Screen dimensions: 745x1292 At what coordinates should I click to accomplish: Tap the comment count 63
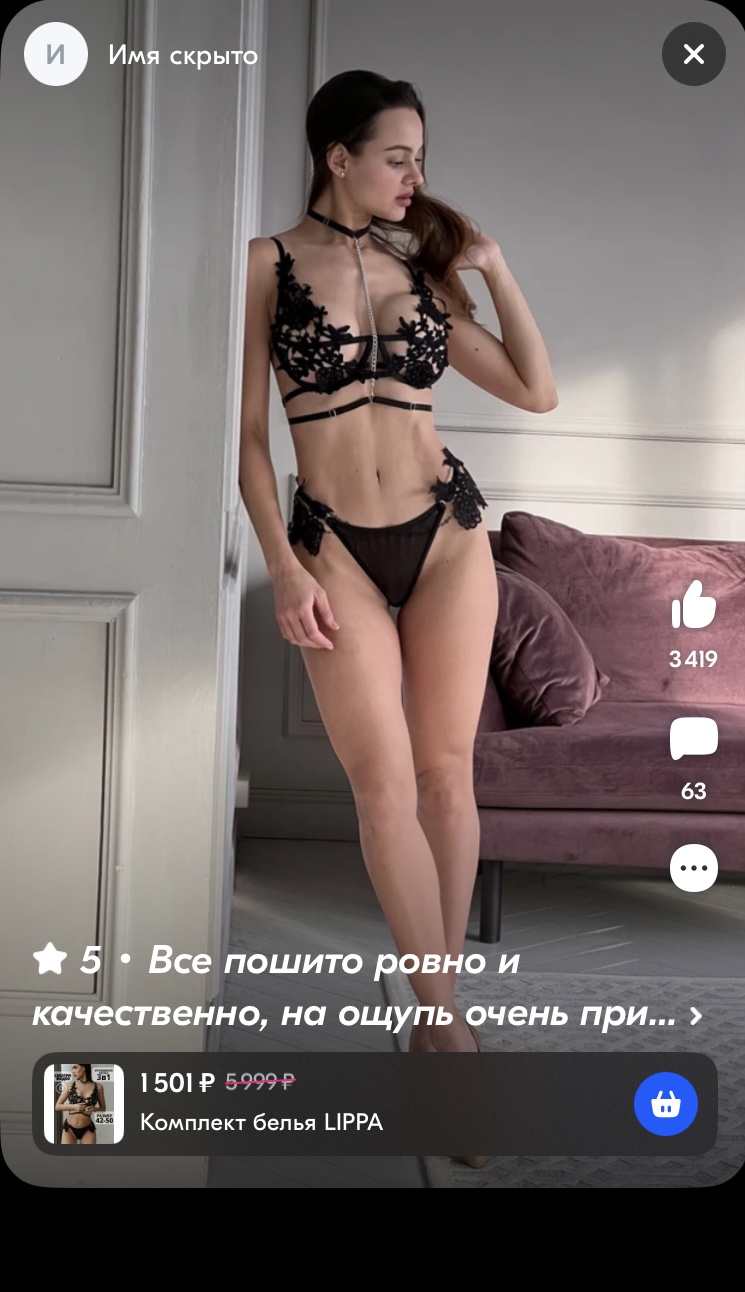(x=694, y=791)
